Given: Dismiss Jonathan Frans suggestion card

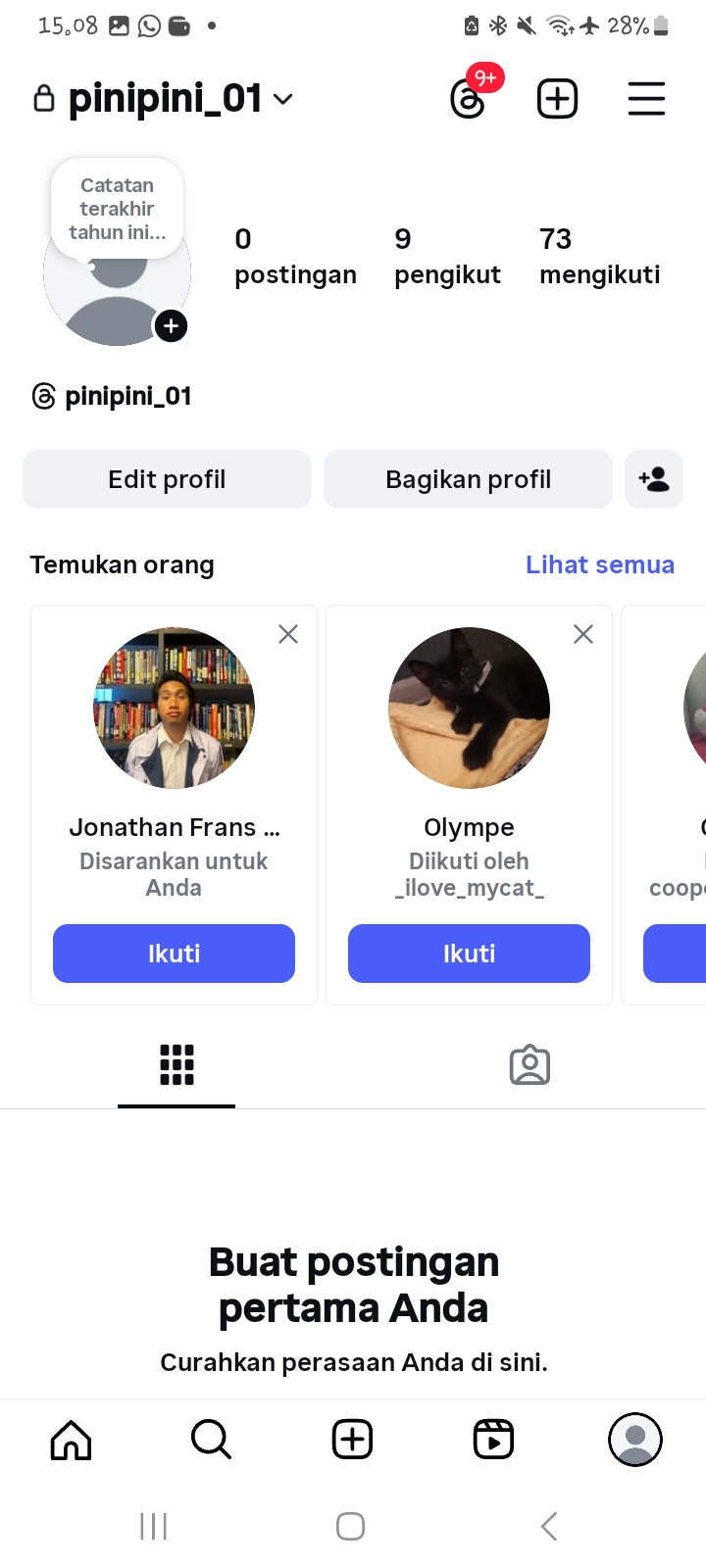Looking at the screenshot, I should pos(288,634).
